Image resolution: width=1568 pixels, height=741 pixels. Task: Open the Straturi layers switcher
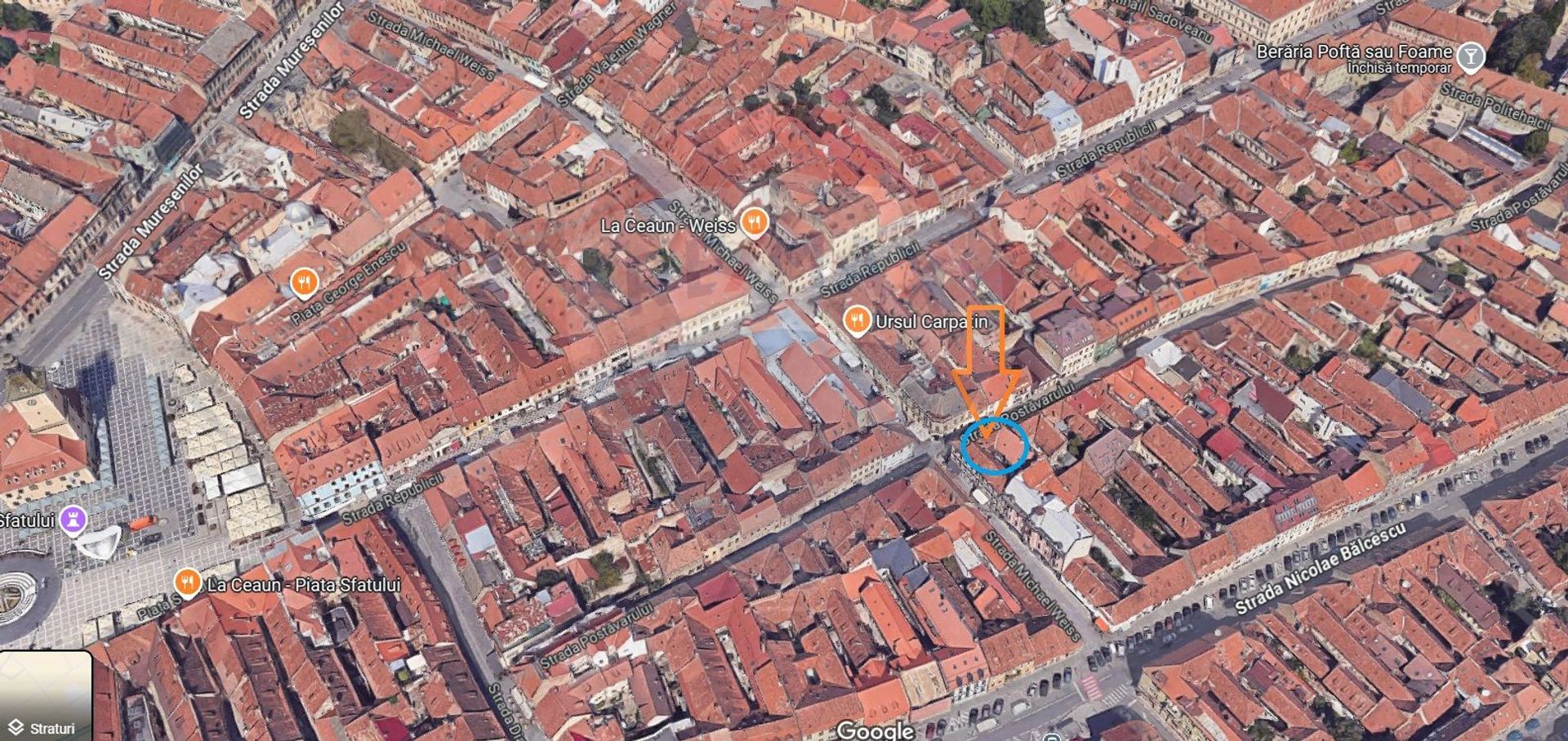[x=45, y=696]
